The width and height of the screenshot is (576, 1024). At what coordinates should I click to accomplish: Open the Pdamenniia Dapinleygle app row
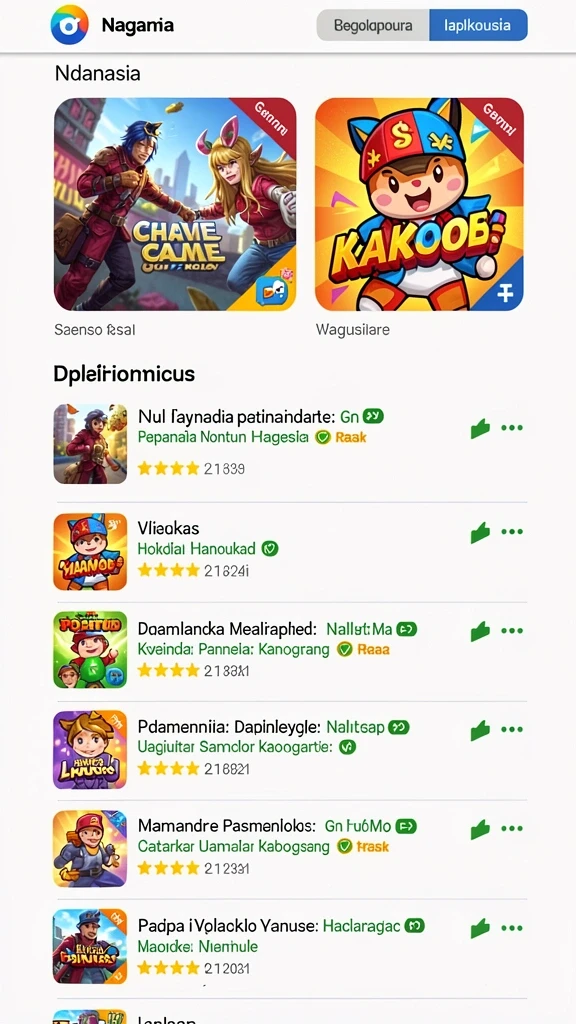(x=290, y=749)
